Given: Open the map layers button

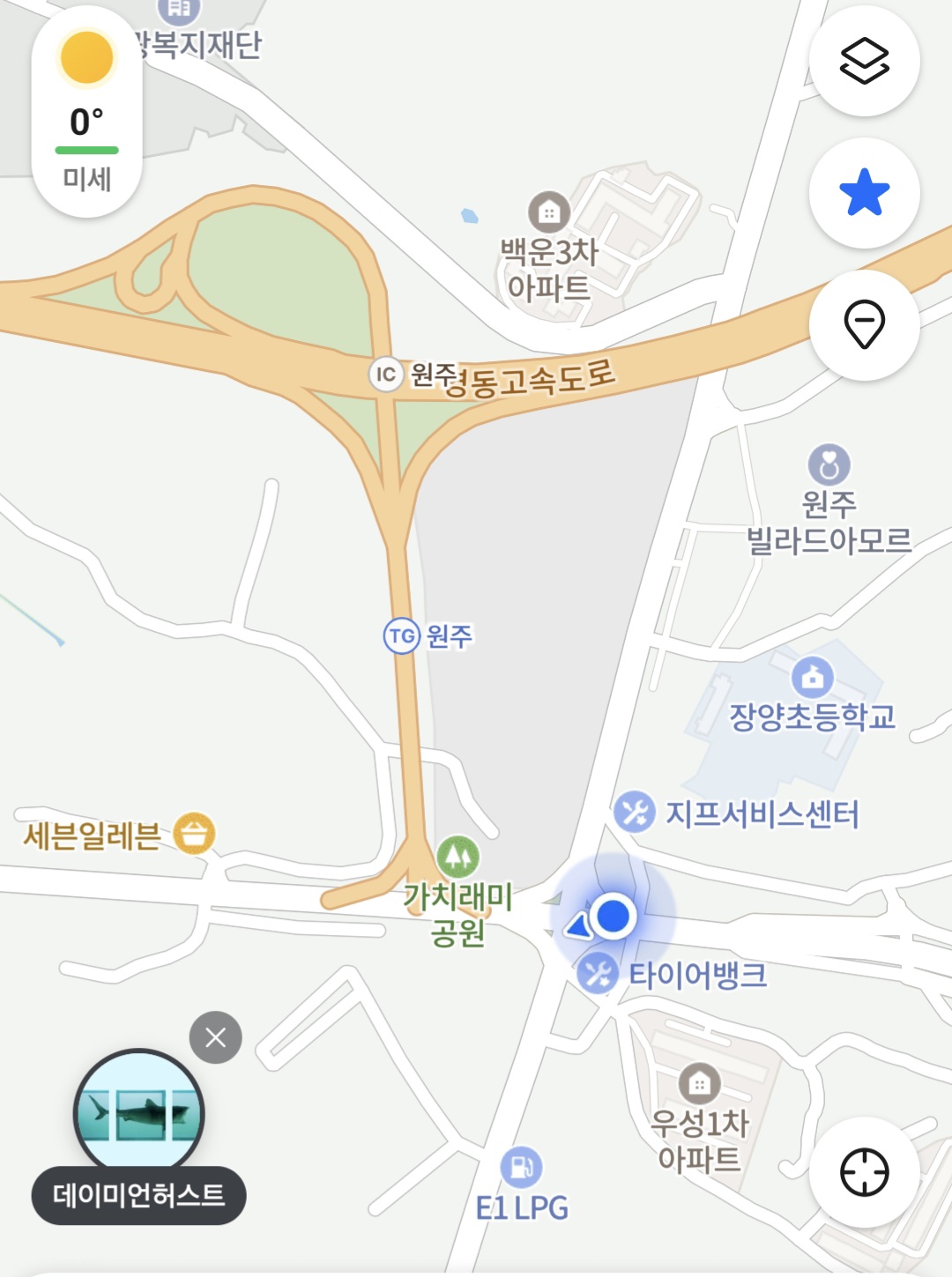Looking at the screenshot, I should pos(864,61).
